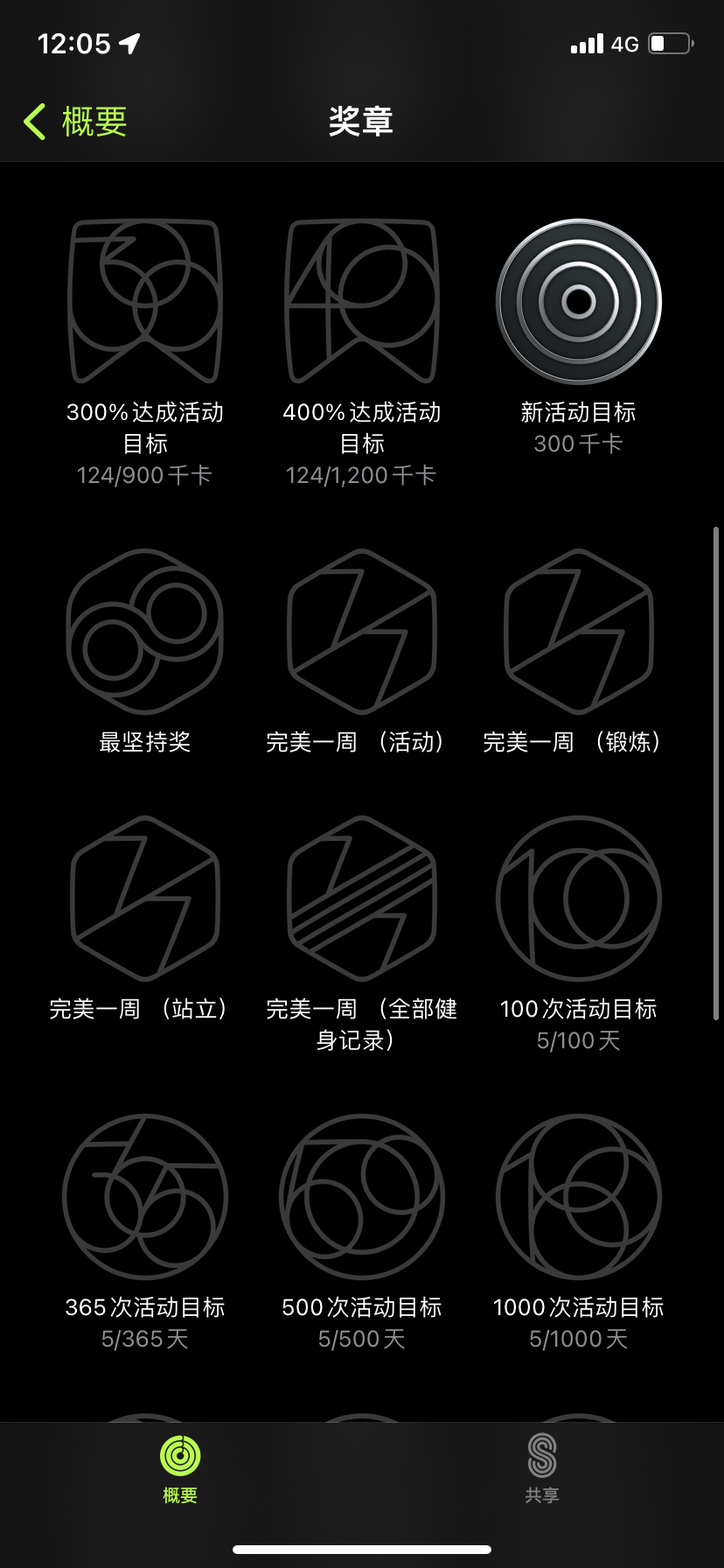Open the 完美一周（全部健身记录）badge
Image resolution: width=724 pixels, height=1568 pixels.
tap(362, 899)
